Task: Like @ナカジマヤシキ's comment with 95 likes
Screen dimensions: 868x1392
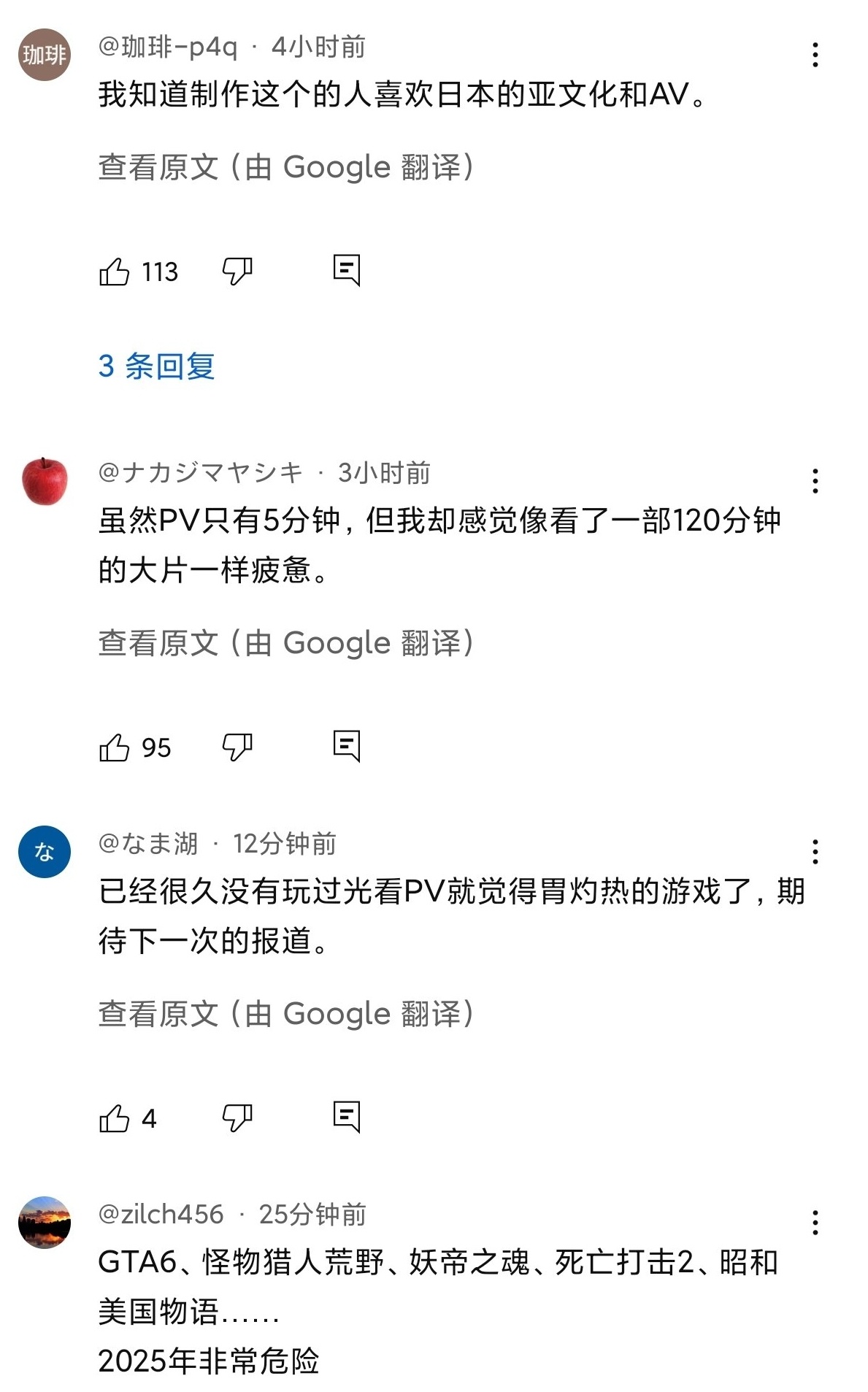Action: 114,748
